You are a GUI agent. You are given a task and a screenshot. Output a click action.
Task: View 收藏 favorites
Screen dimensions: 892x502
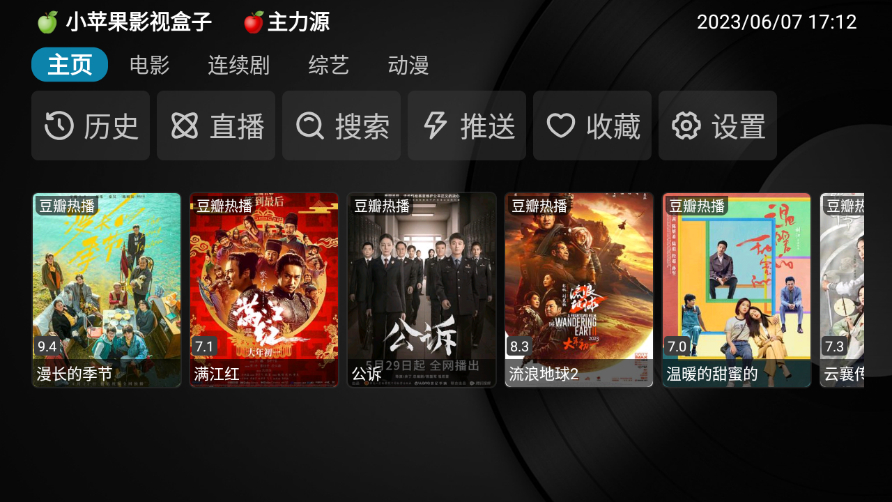click(592, 126)
